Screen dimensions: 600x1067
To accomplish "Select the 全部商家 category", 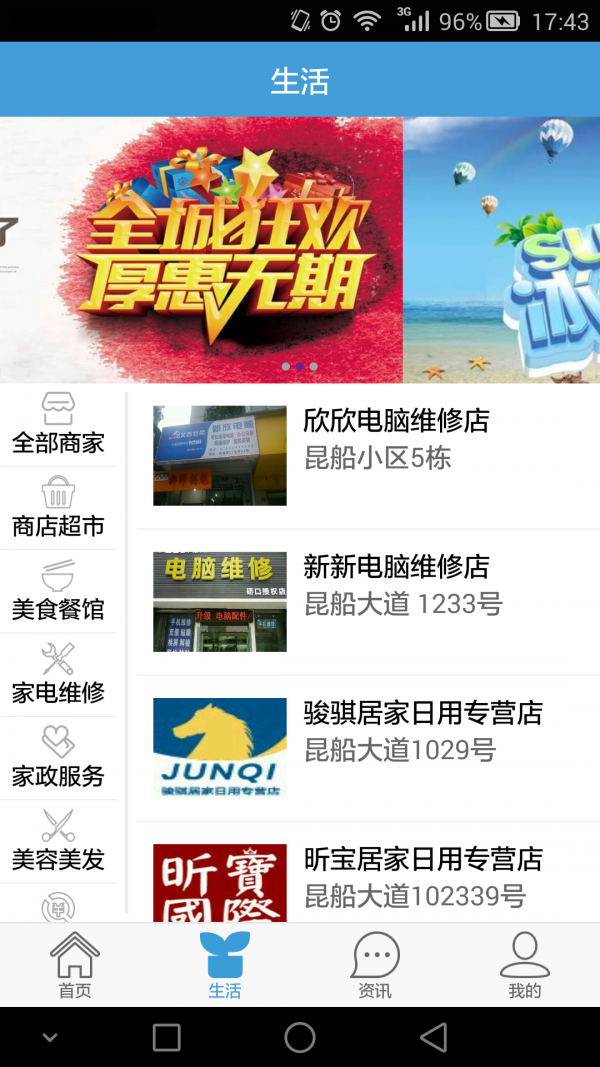I will (58, 424).
